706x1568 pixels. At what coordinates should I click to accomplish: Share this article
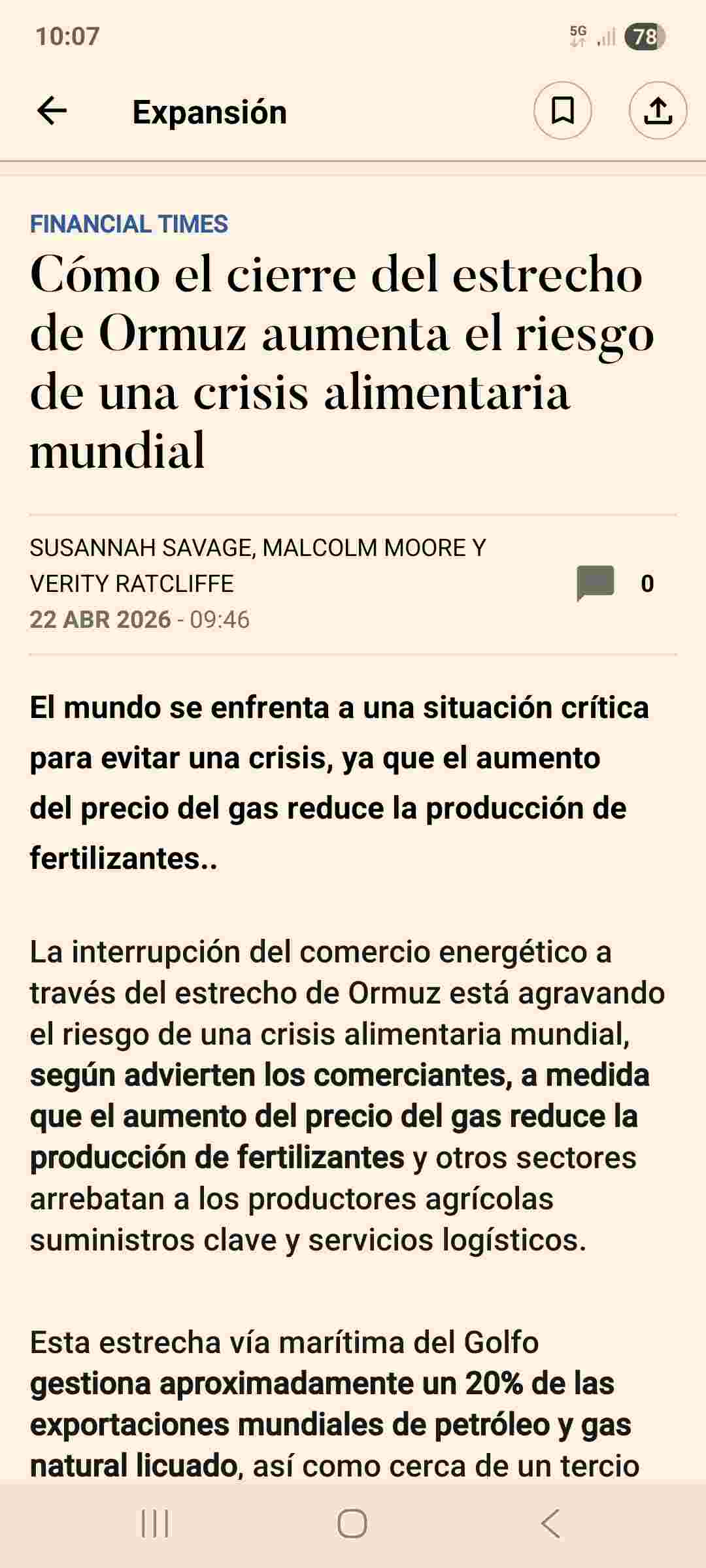tap(658, 111)
